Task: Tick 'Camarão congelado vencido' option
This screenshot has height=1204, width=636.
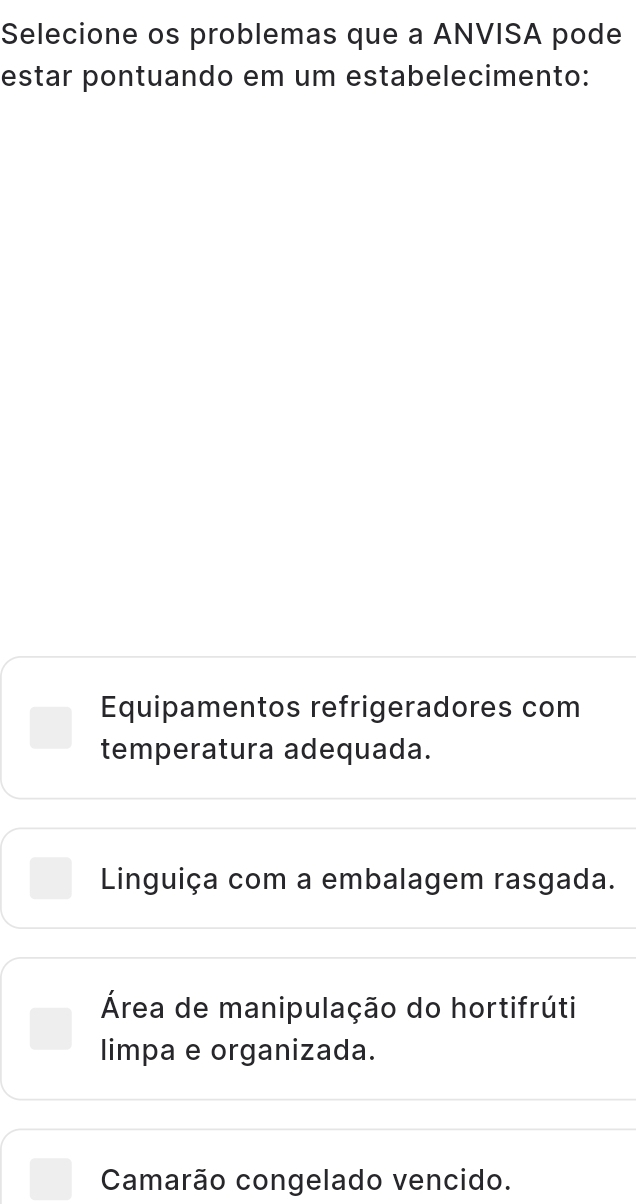Action: 51,1179
